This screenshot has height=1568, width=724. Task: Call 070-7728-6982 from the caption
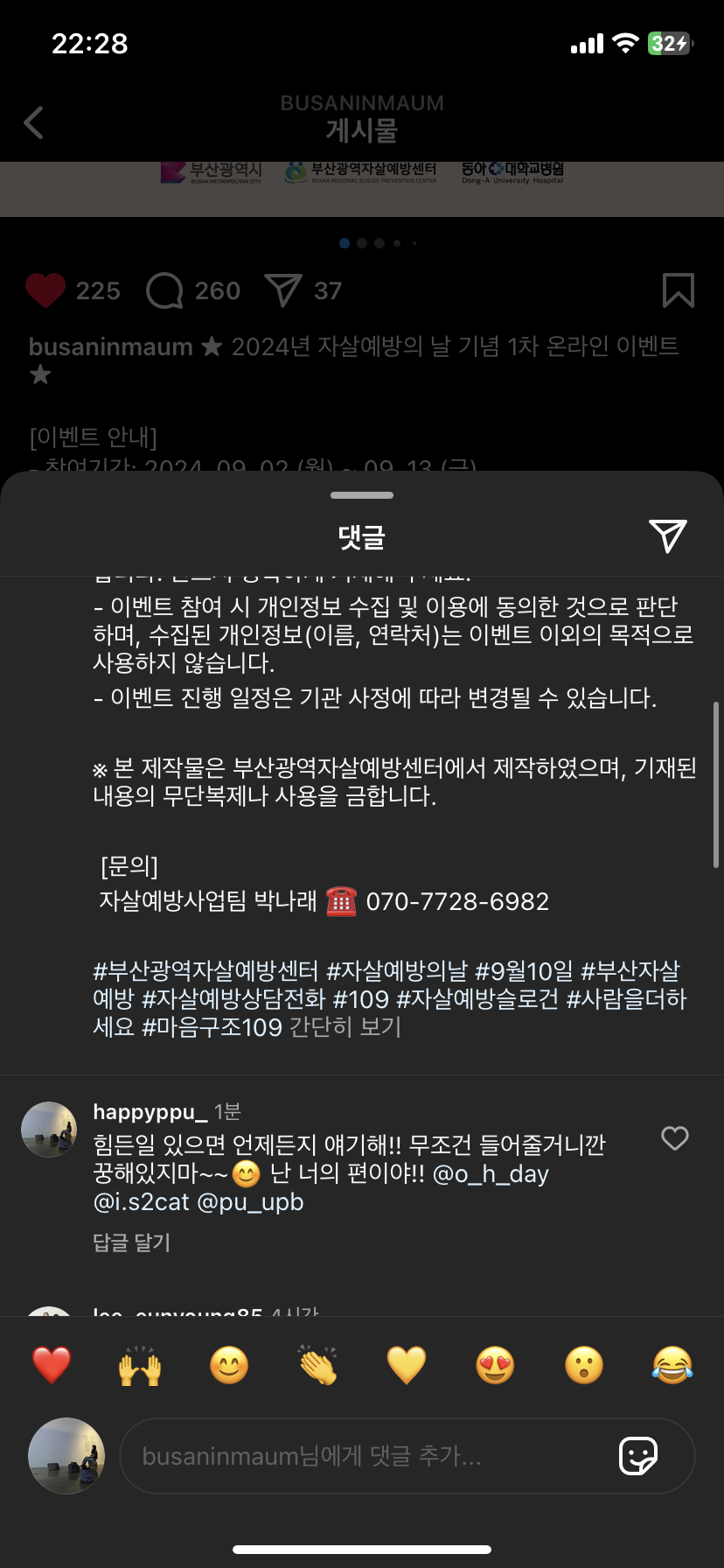[x=457, y=901]
